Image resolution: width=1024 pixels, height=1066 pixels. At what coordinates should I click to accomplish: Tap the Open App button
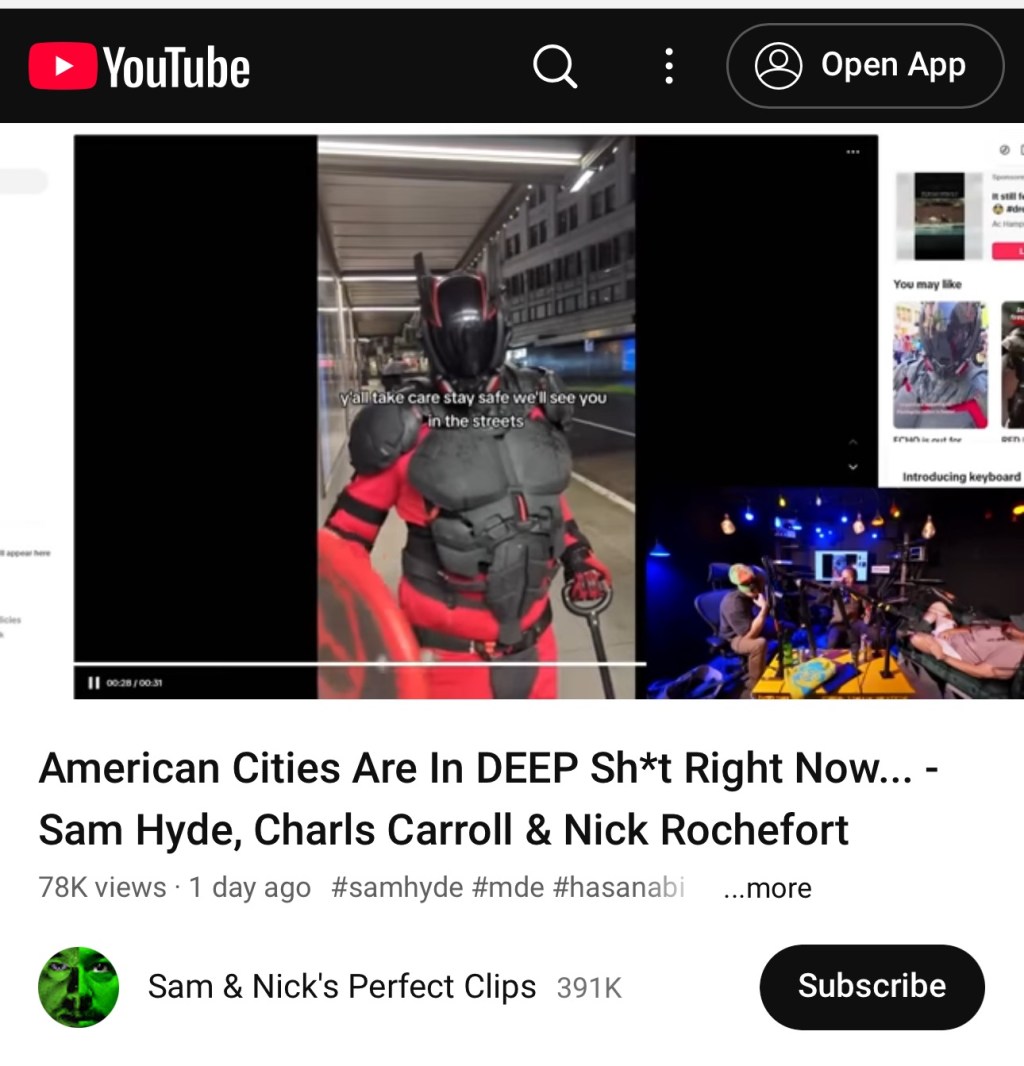865,66
